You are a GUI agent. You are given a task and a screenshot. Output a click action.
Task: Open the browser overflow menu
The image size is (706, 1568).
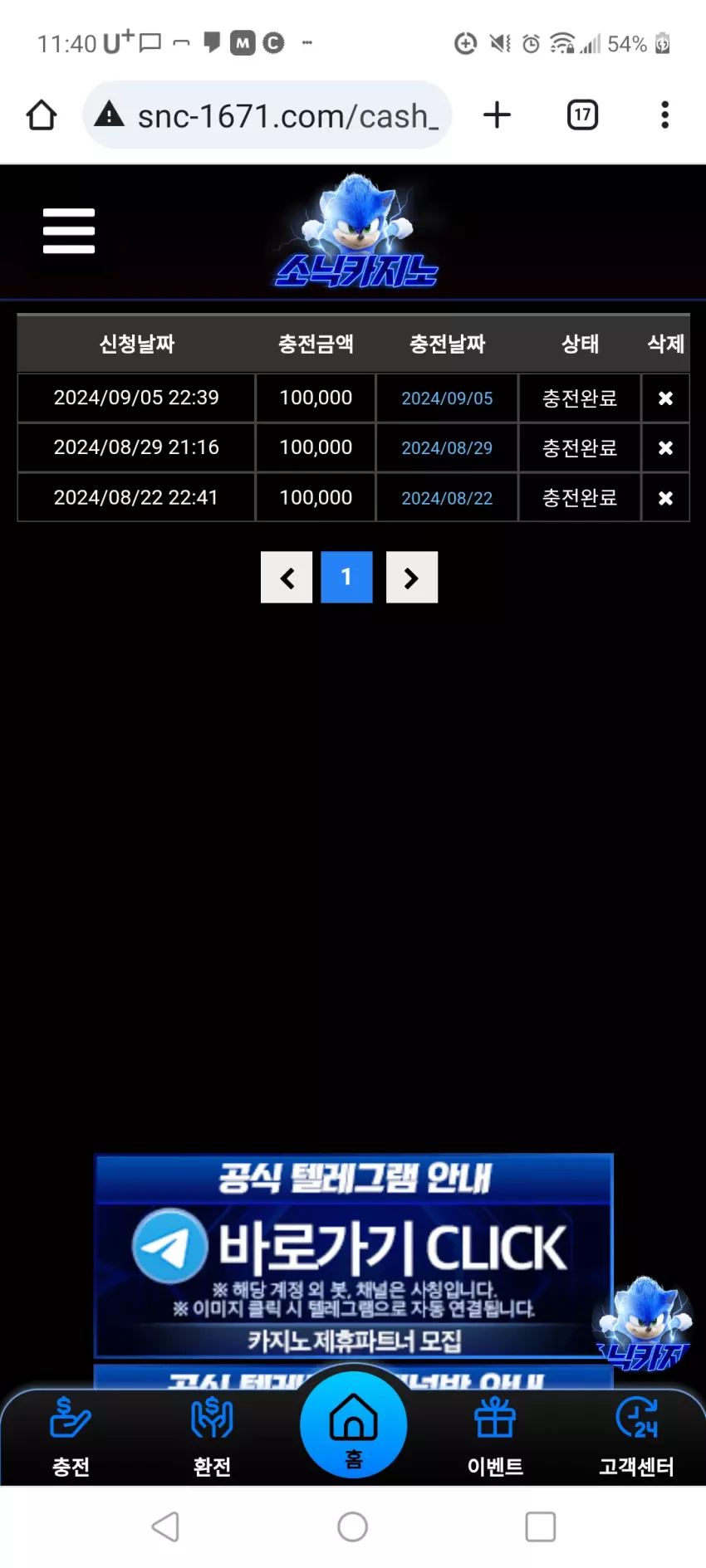coord(664,115)
